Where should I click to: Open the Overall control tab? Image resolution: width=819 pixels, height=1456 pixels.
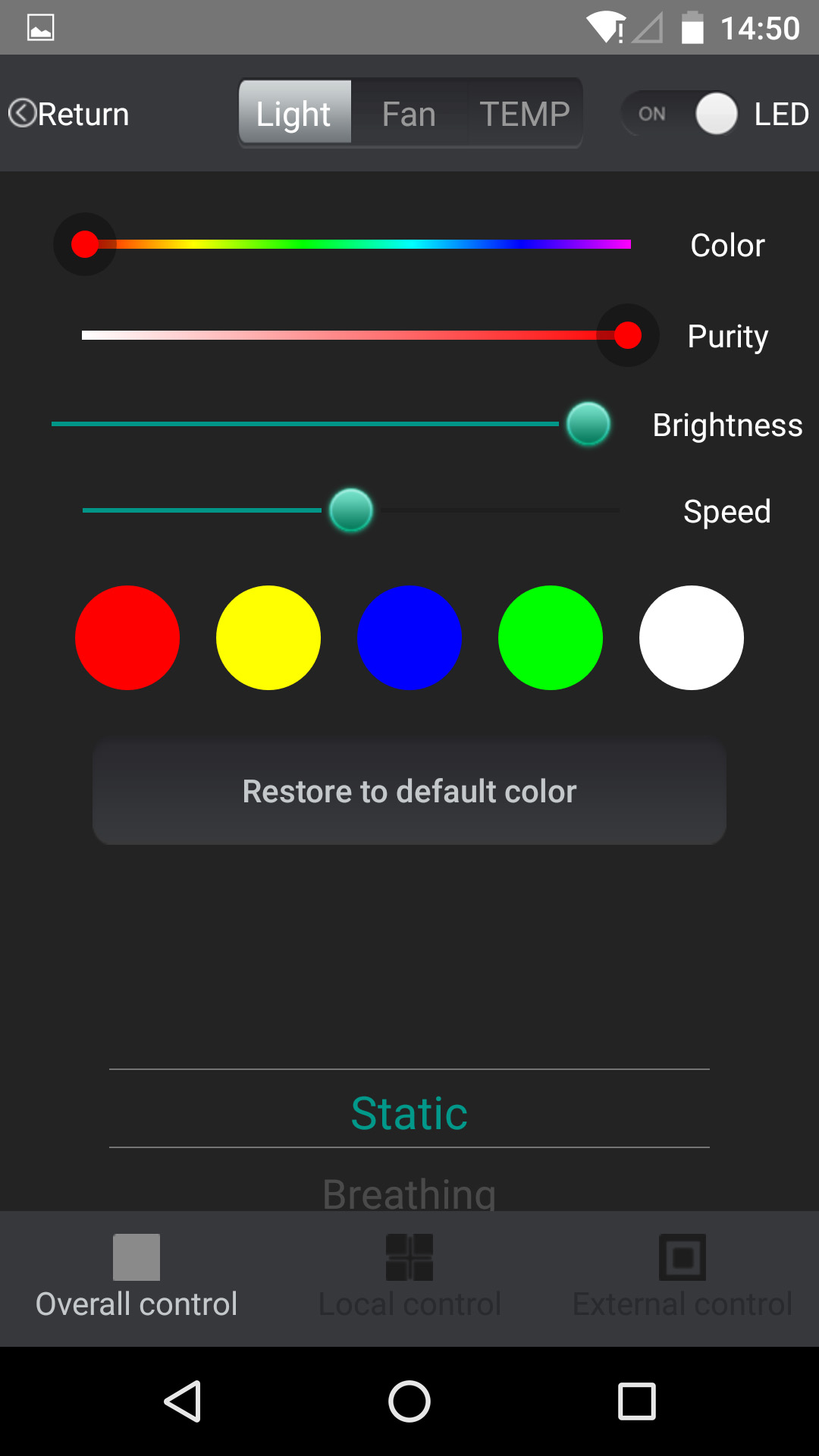[136, 1278]
